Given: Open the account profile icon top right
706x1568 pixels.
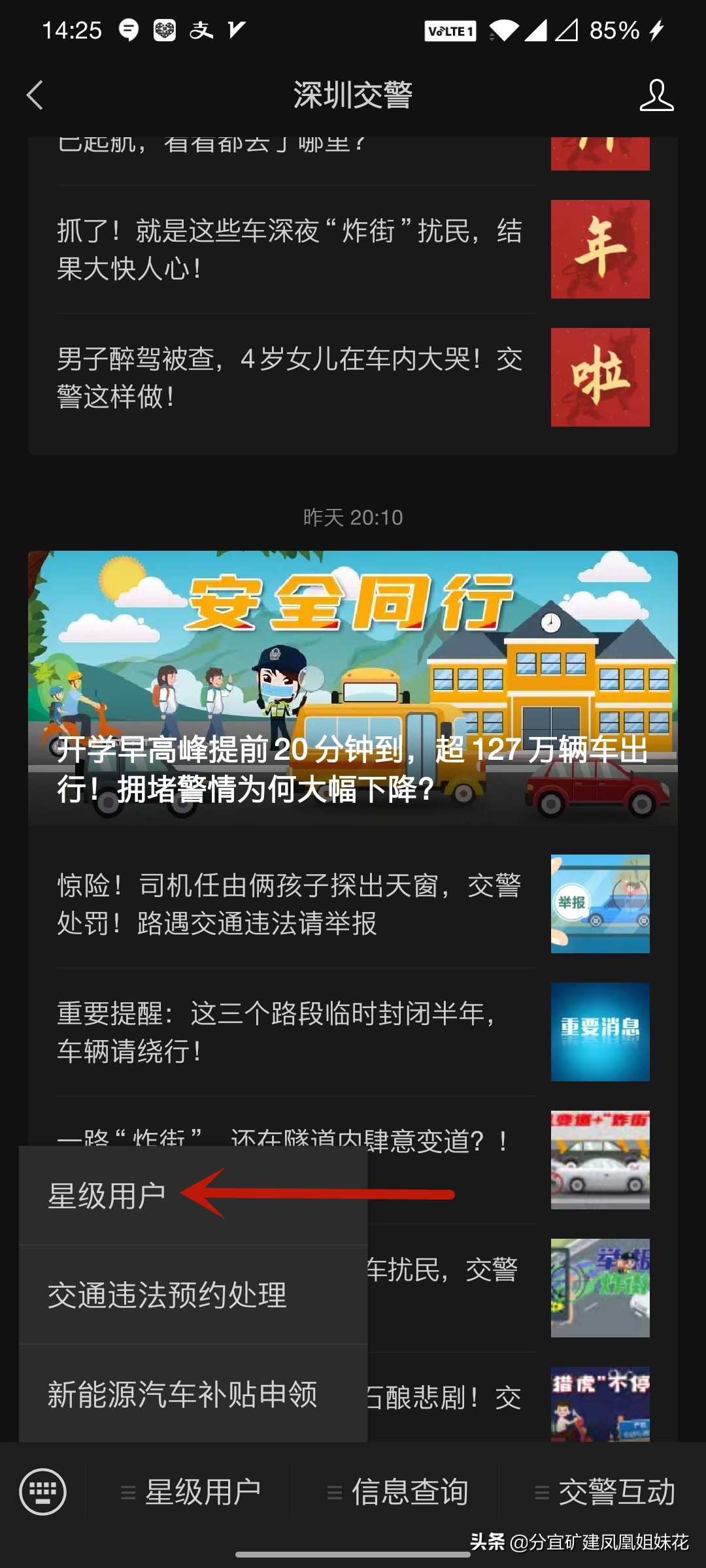Looking at the screenshot, I should [658, 95].
